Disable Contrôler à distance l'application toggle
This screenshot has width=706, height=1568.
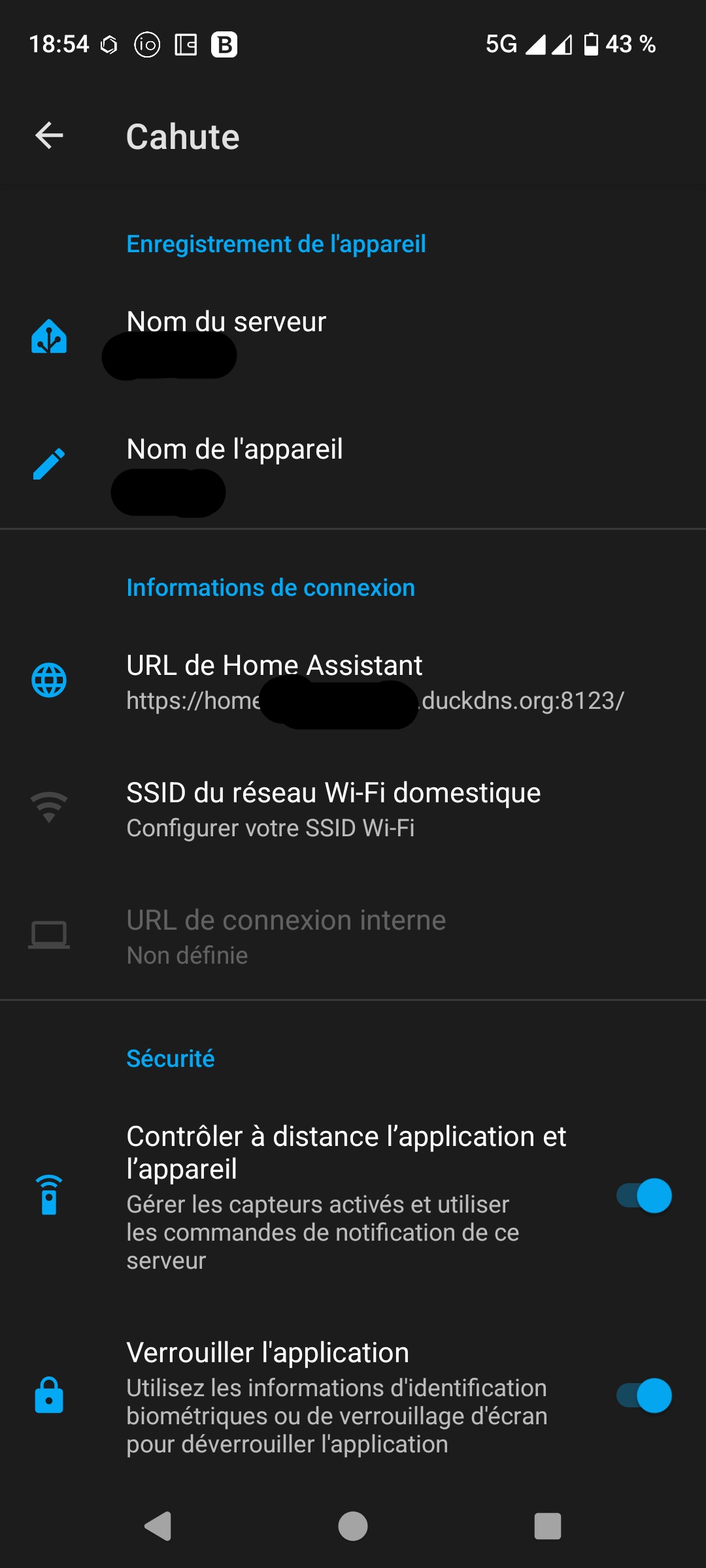644,1196
